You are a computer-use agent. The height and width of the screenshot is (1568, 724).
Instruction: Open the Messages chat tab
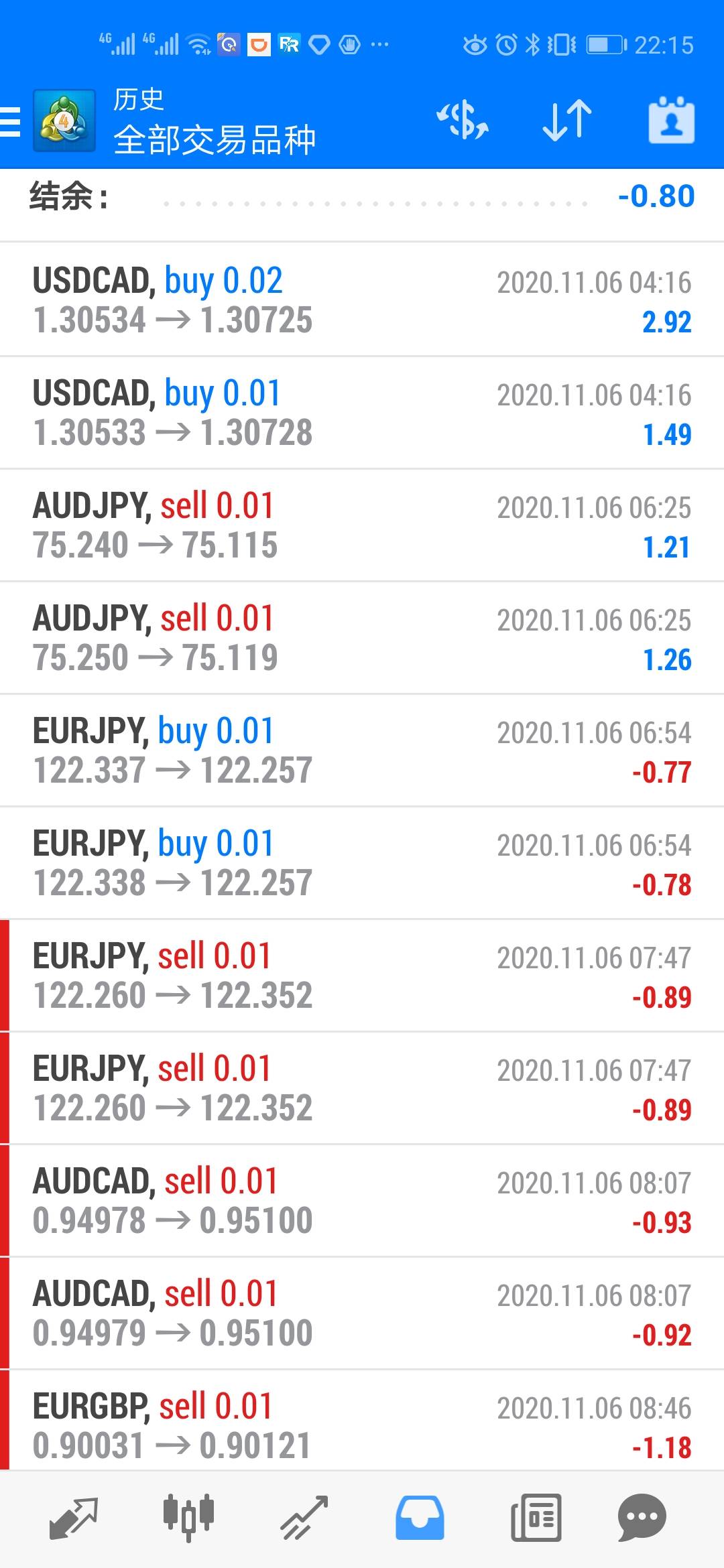(642, 1517)
